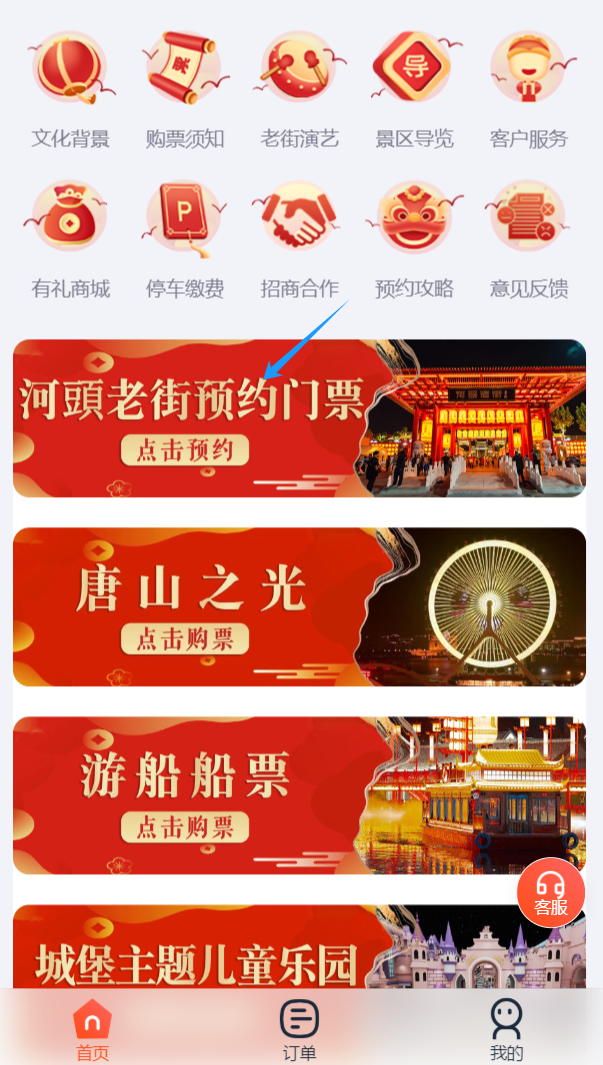Open 老街演艺 performances

click(299, 90)
